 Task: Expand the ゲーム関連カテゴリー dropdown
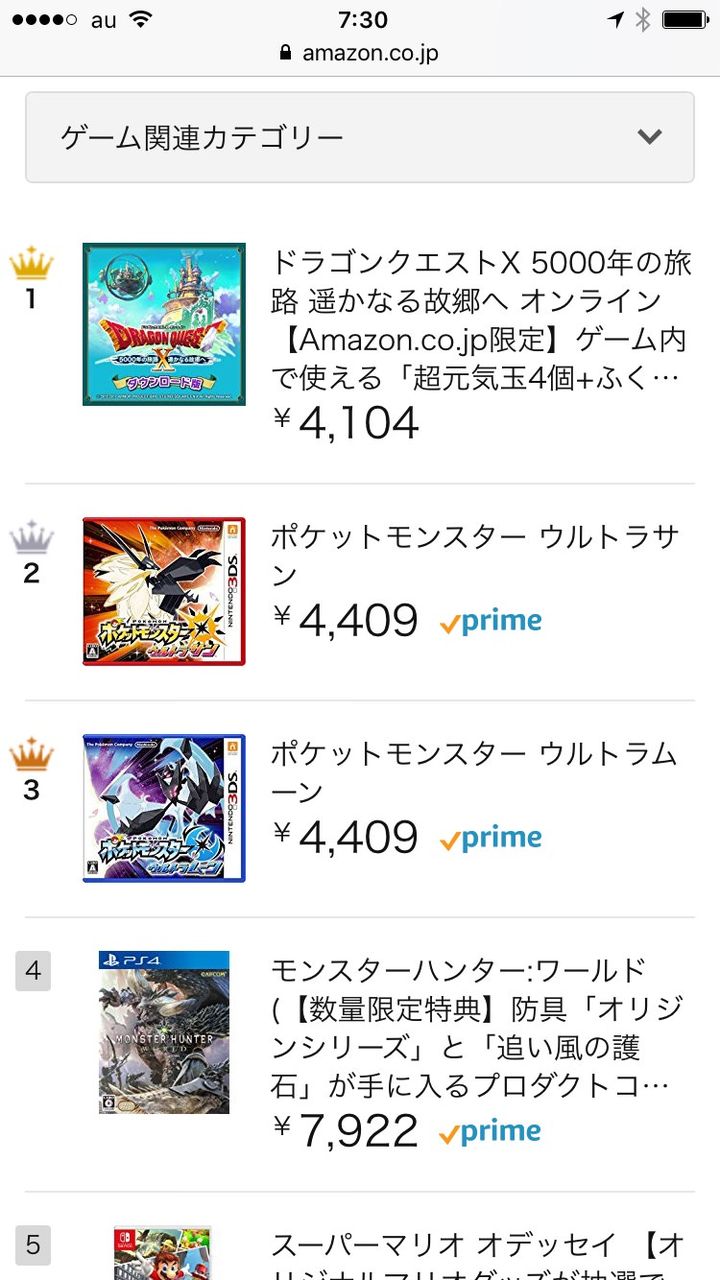coord(360,137)
